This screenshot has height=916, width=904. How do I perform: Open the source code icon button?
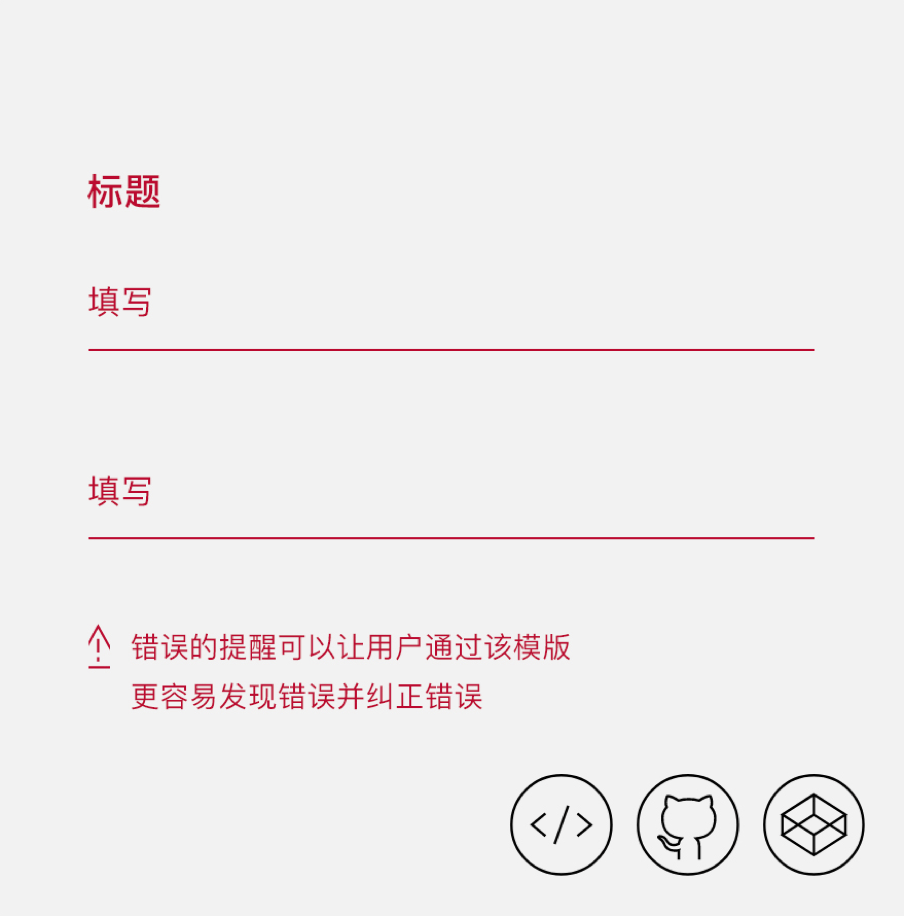(x=561, y=825)
